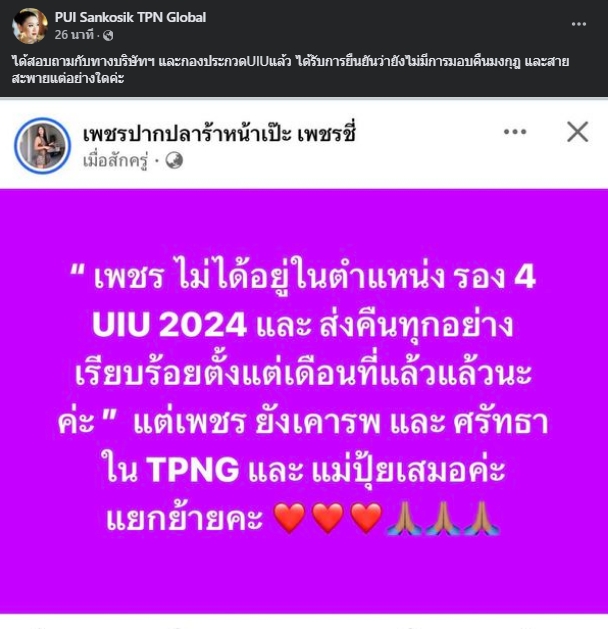Open the post's overflow menu
The image size is (608, 629).
pos(578,24)
